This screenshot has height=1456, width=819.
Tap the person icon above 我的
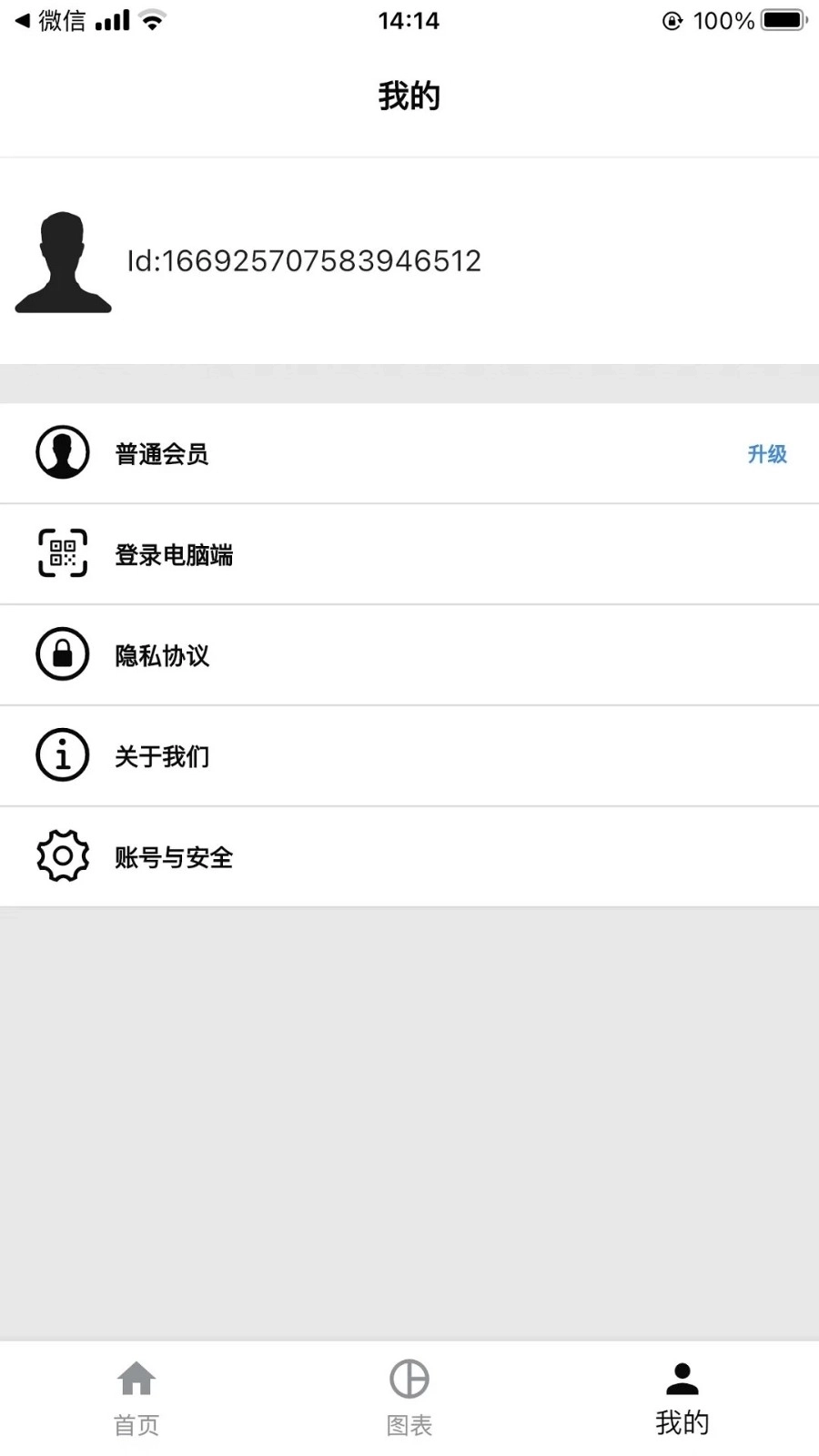(682, 1377)
